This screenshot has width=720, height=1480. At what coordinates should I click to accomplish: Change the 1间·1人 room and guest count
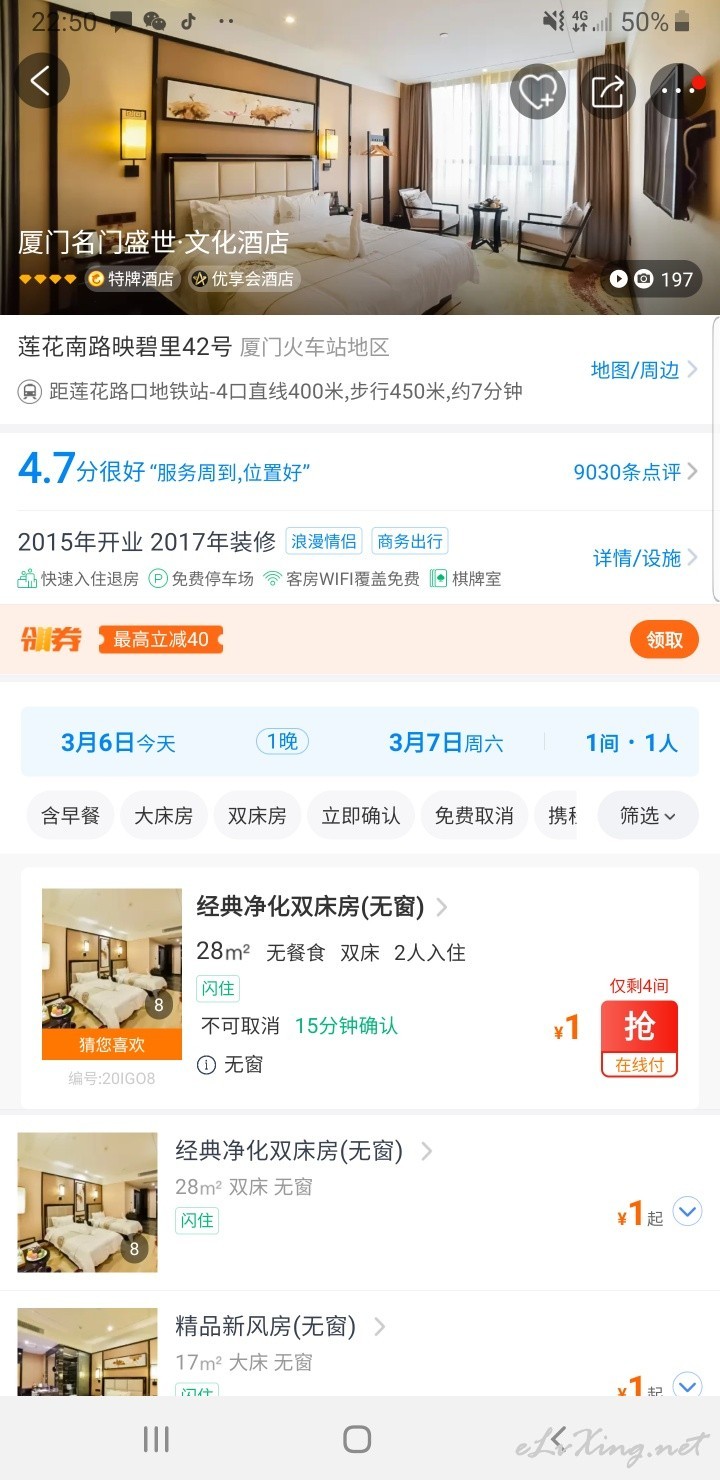pos(631,743)
